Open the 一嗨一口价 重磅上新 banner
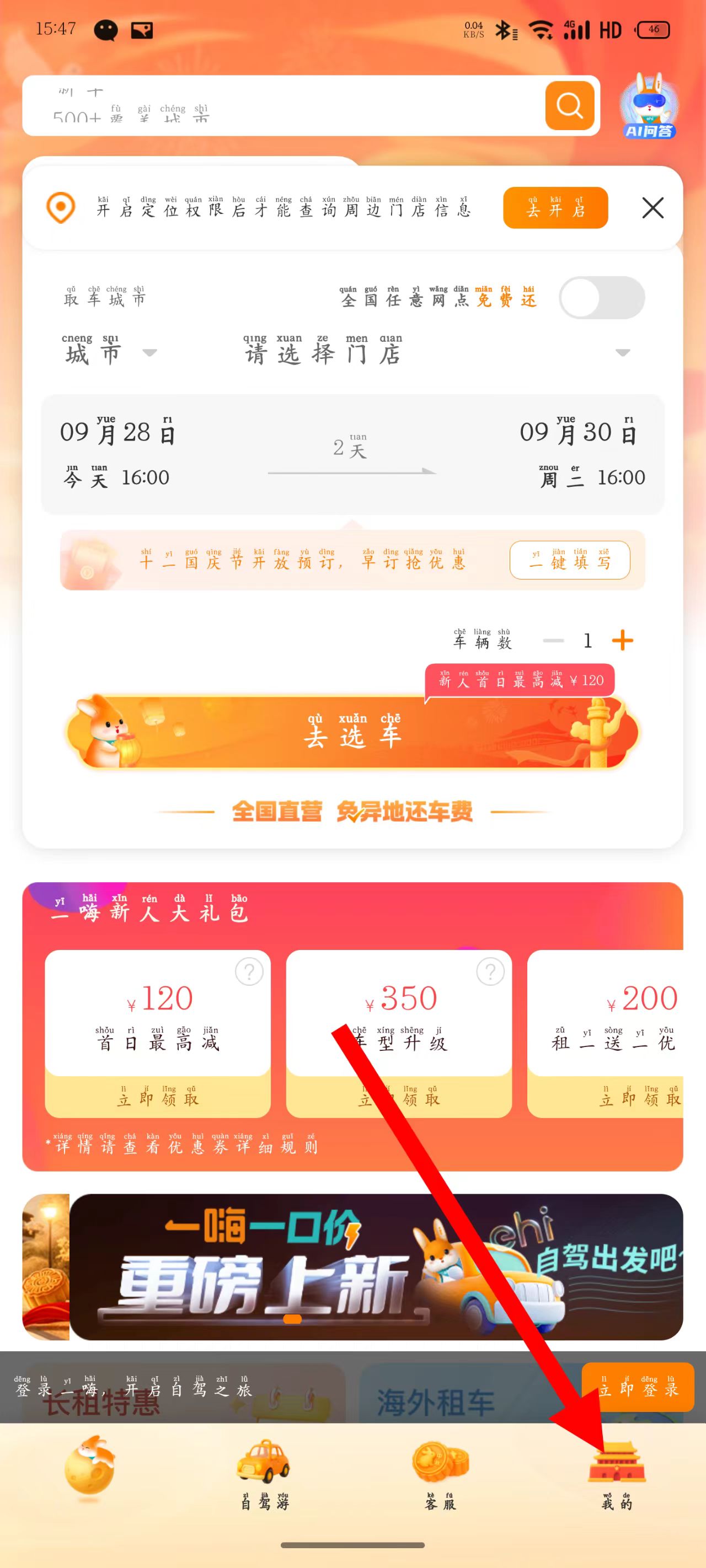The image size is (706, 1568). [x=375, y=1266]
